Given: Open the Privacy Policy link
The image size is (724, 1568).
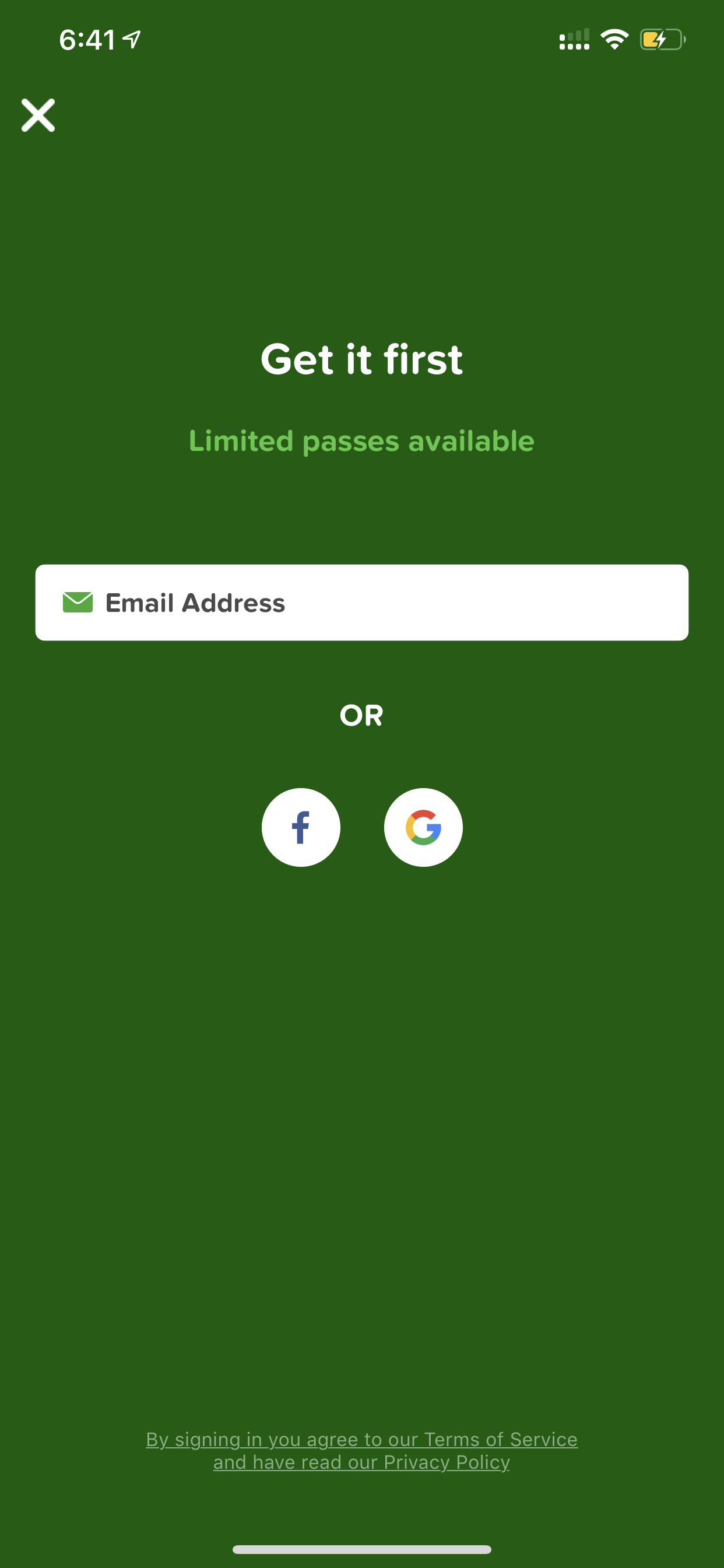Looking at the screenshot, I should (x=447, y=1462).
